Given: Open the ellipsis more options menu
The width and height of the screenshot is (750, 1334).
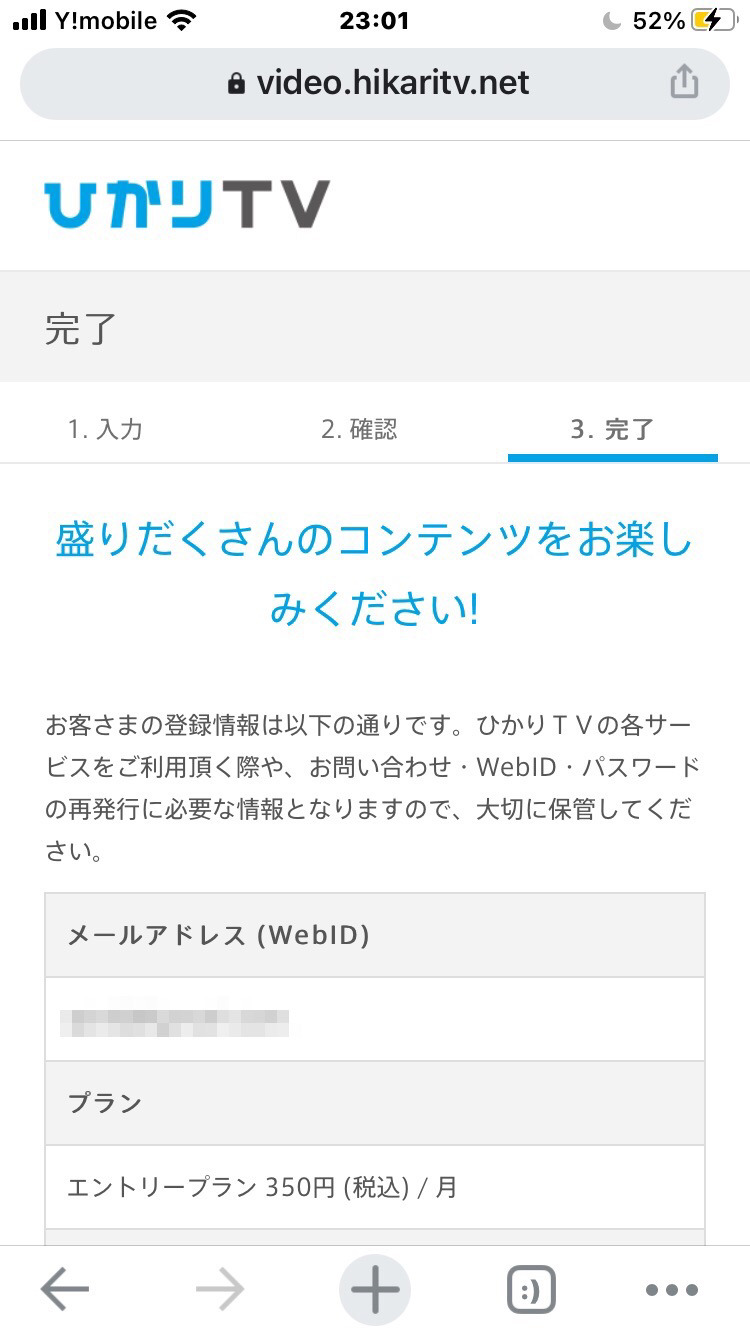Looking at the screenshot, I should (672, 1289).
